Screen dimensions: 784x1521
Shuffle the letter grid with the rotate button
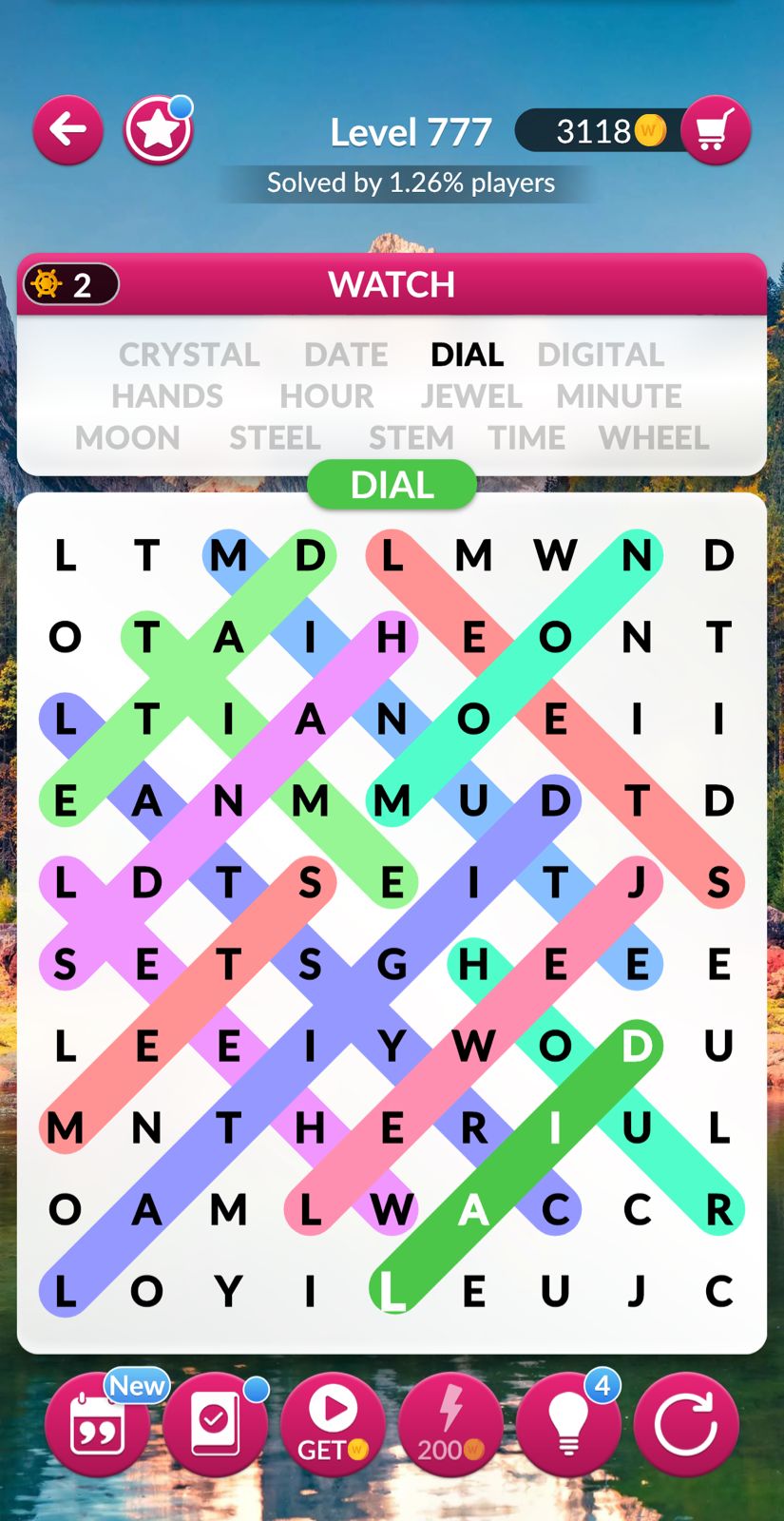click(x=686, y=1424)
